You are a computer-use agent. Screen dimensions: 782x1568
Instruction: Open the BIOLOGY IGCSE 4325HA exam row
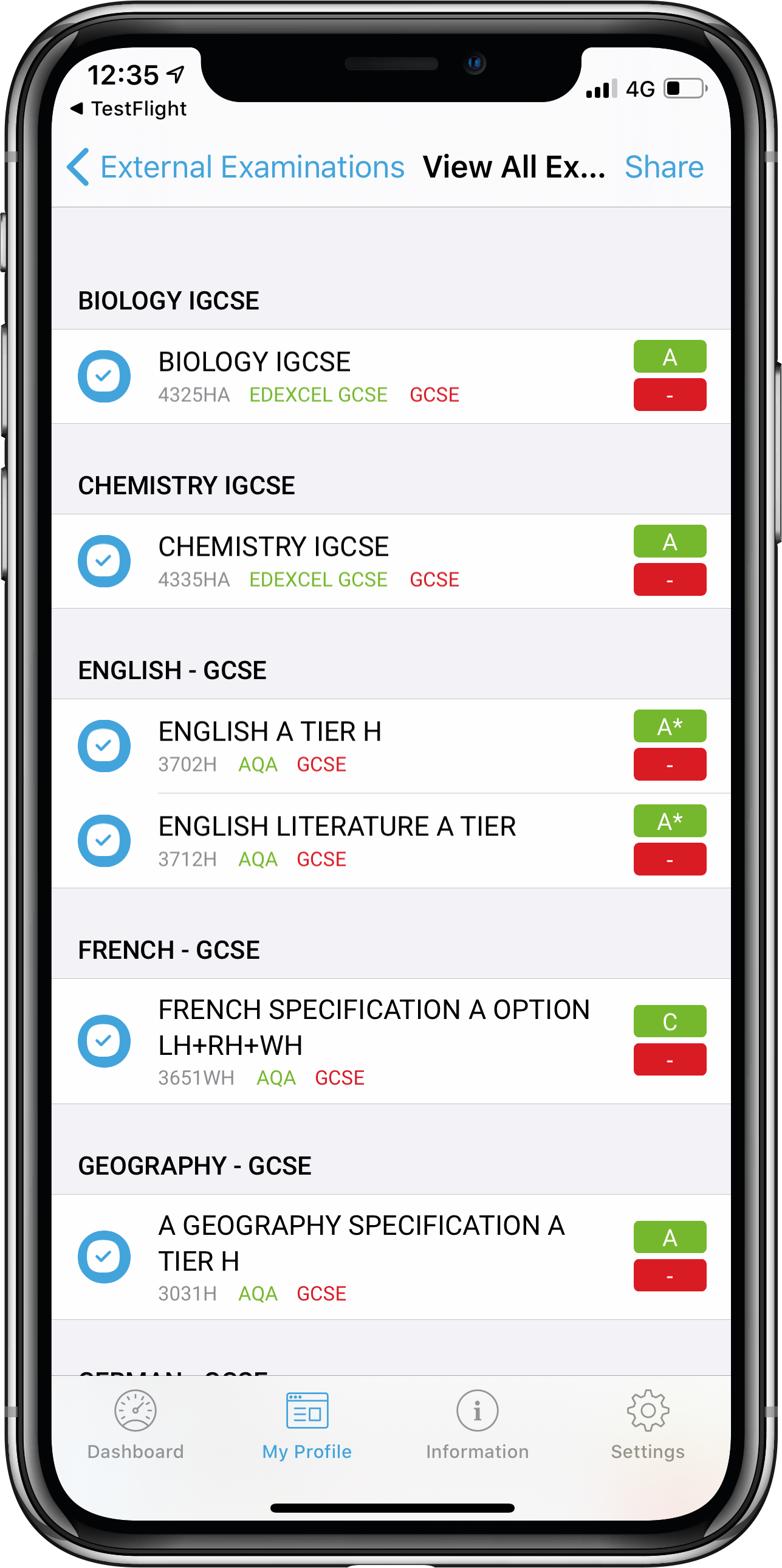click(391, 376)
